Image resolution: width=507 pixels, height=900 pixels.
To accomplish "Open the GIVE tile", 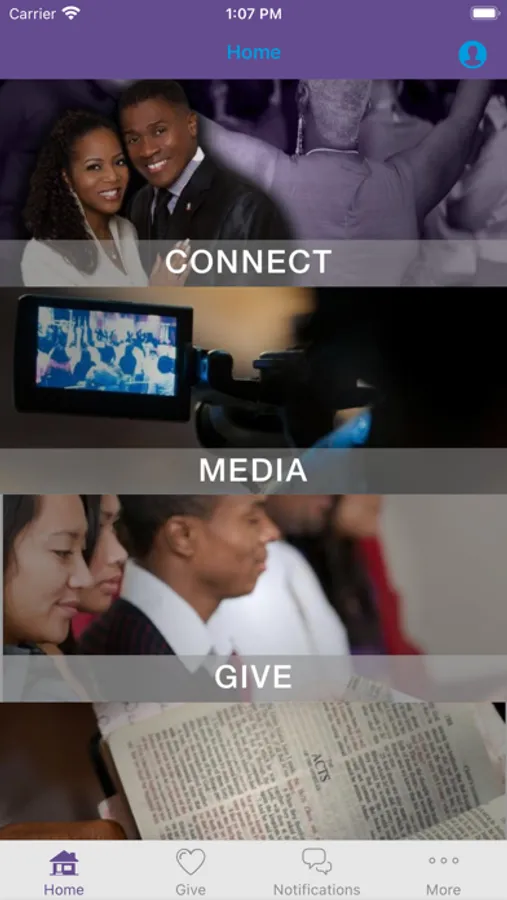I will [x=253, y=599].
